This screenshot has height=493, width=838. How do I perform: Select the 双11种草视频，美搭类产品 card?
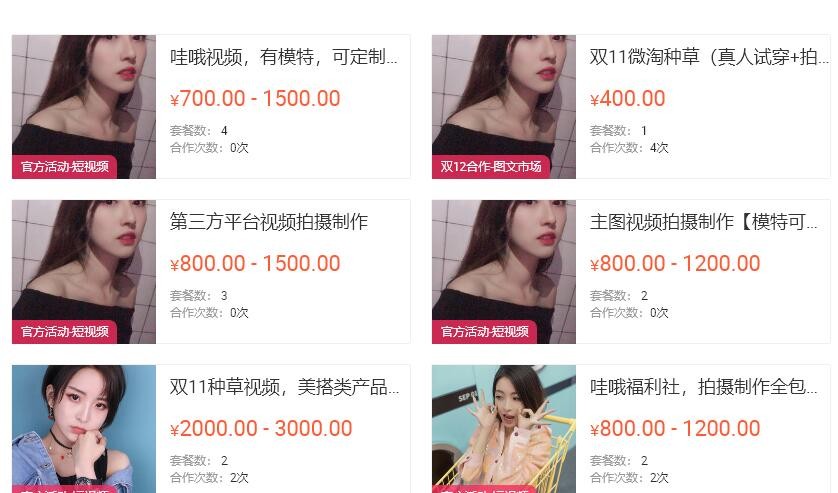pyautogui.click(x=283, y=387)
